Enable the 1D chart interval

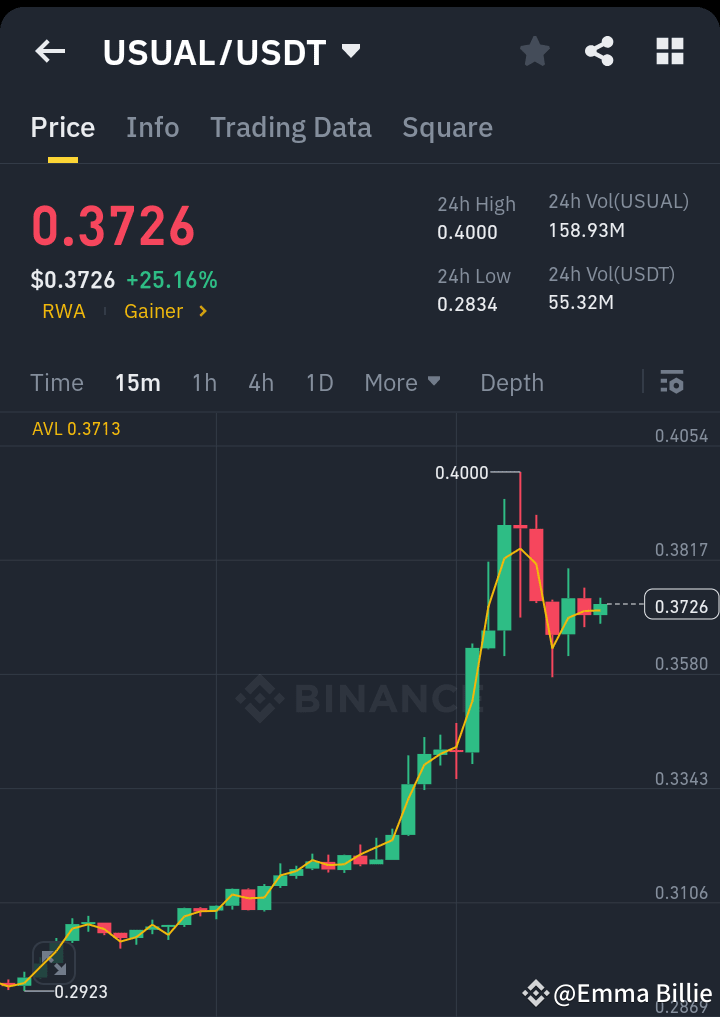(x=319, y=382)
